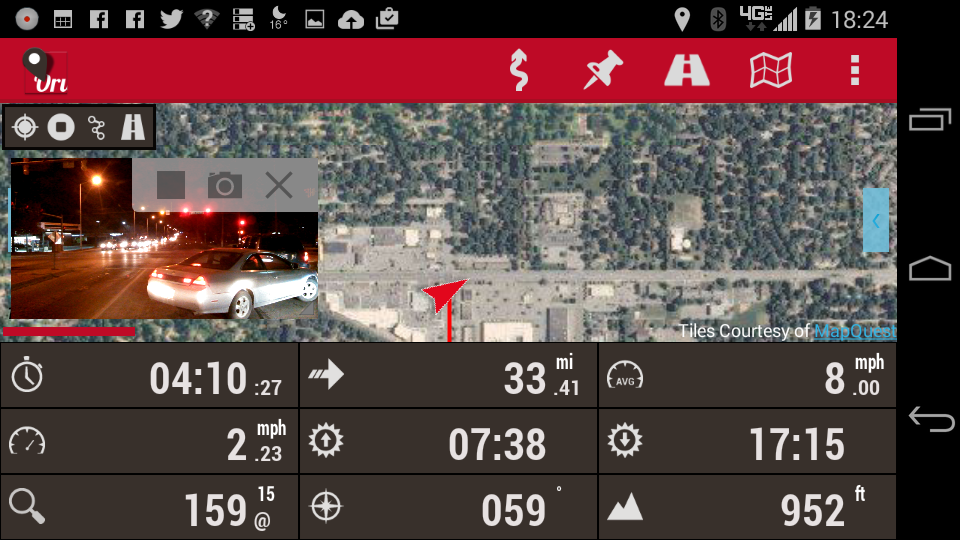Open the folded map icon

point(771,70)
